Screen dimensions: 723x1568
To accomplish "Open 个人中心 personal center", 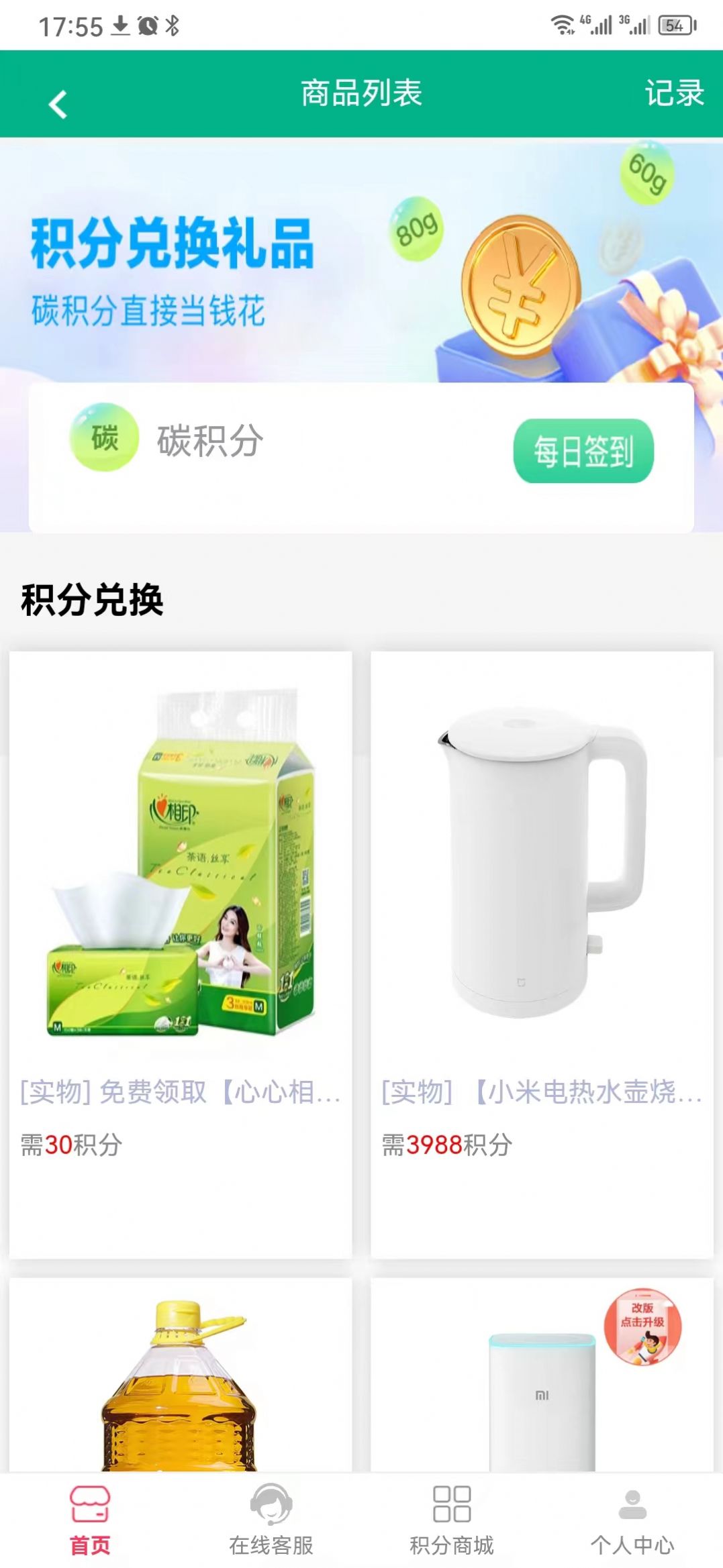I will click(632, 1515).
